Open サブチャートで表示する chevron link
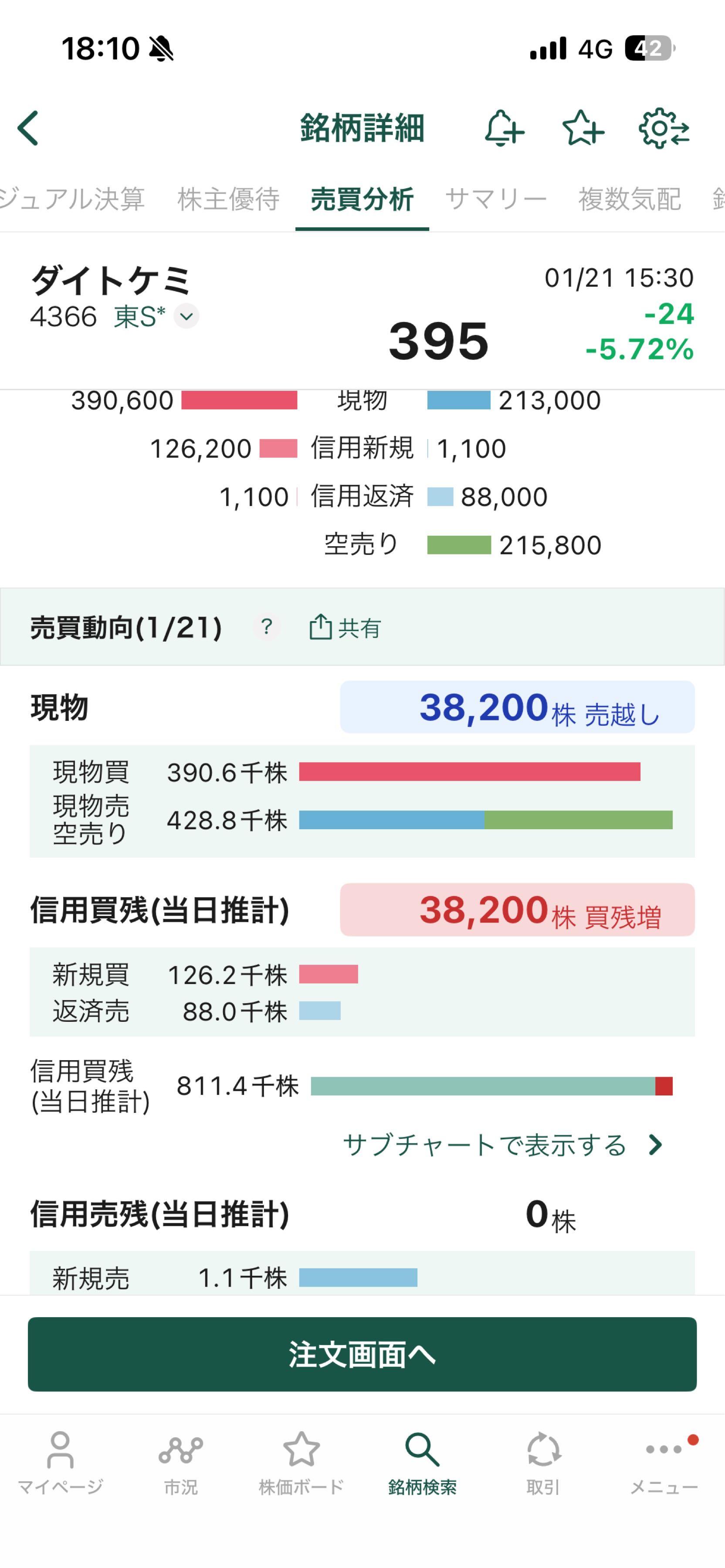Image resolution: width=725 pixels, height=1568 pixels. tap(656, 1143)
